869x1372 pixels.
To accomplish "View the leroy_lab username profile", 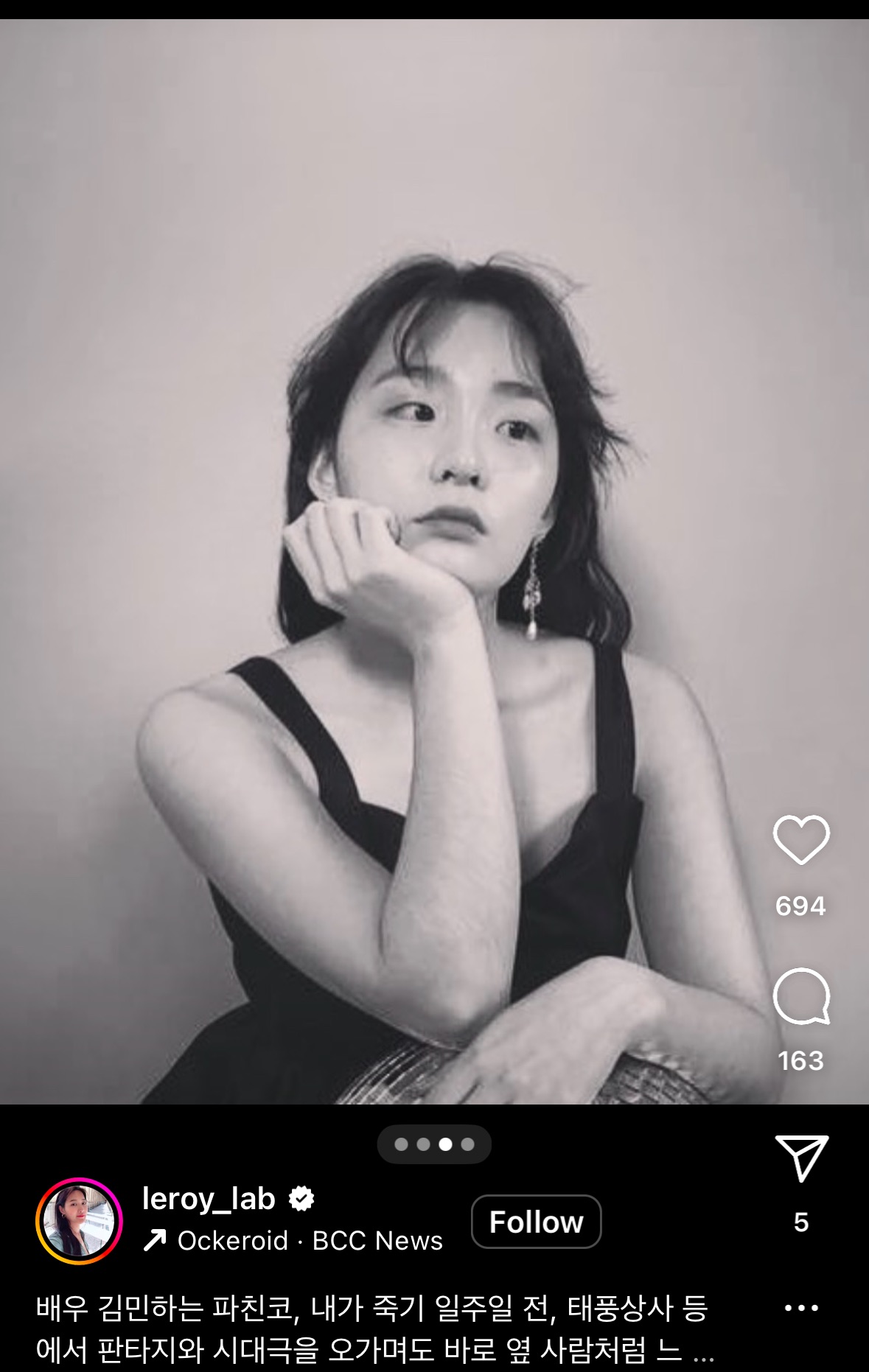I will point(209,1199).
